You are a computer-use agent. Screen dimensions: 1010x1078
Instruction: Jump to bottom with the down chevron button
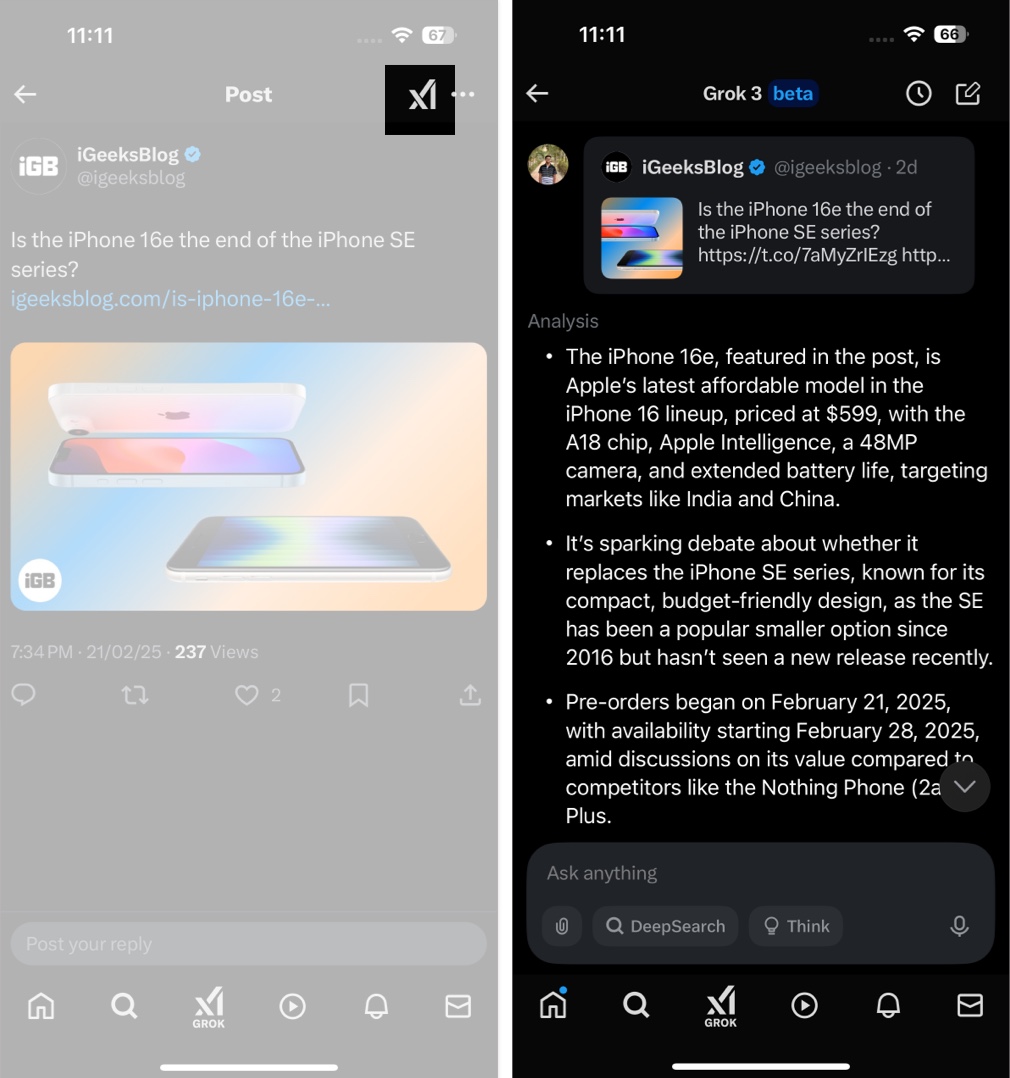click(964, 787)
